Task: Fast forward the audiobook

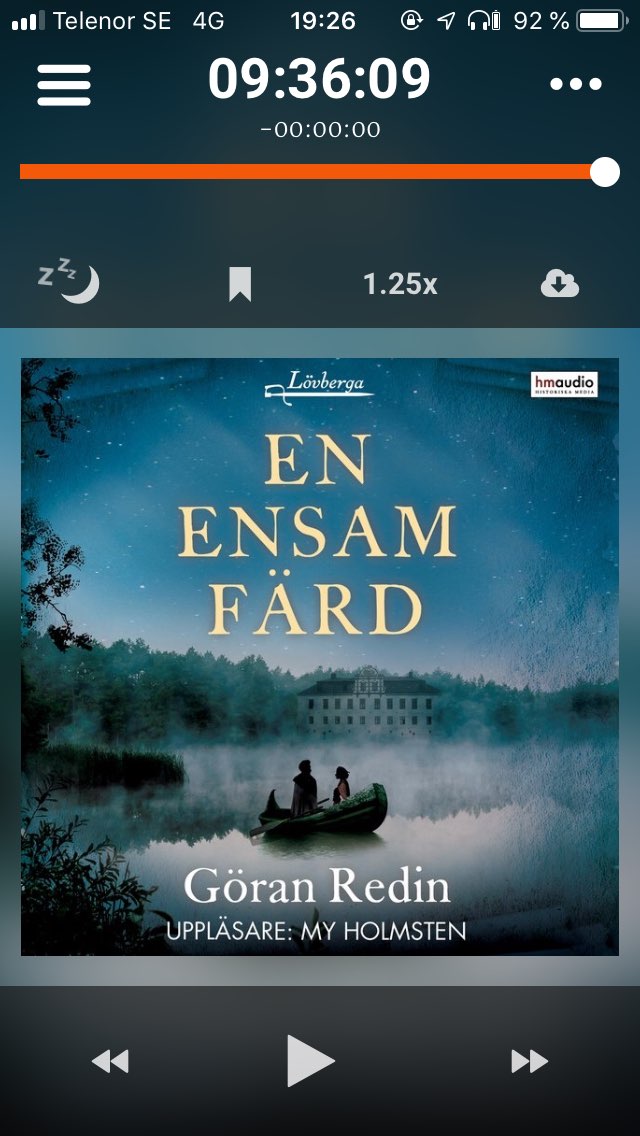Action: click(529, 1061)
